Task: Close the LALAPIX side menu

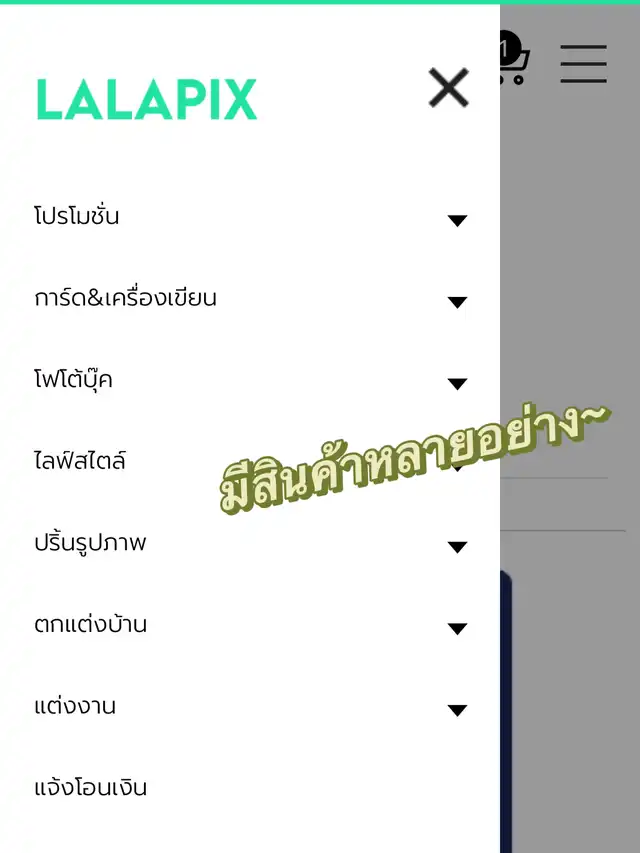Action: click(448, 87)
